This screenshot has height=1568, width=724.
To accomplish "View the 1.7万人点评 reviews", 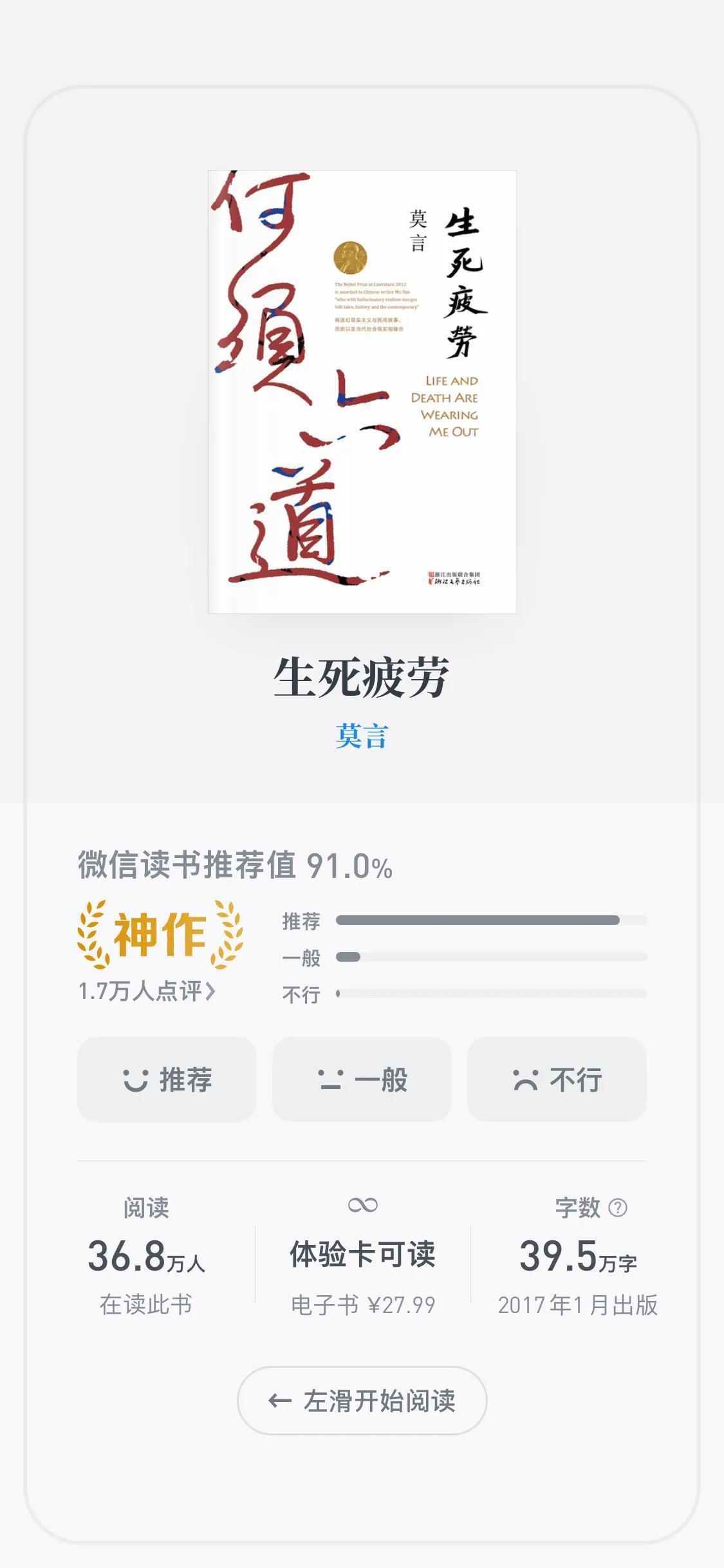I will click(147, 991).
